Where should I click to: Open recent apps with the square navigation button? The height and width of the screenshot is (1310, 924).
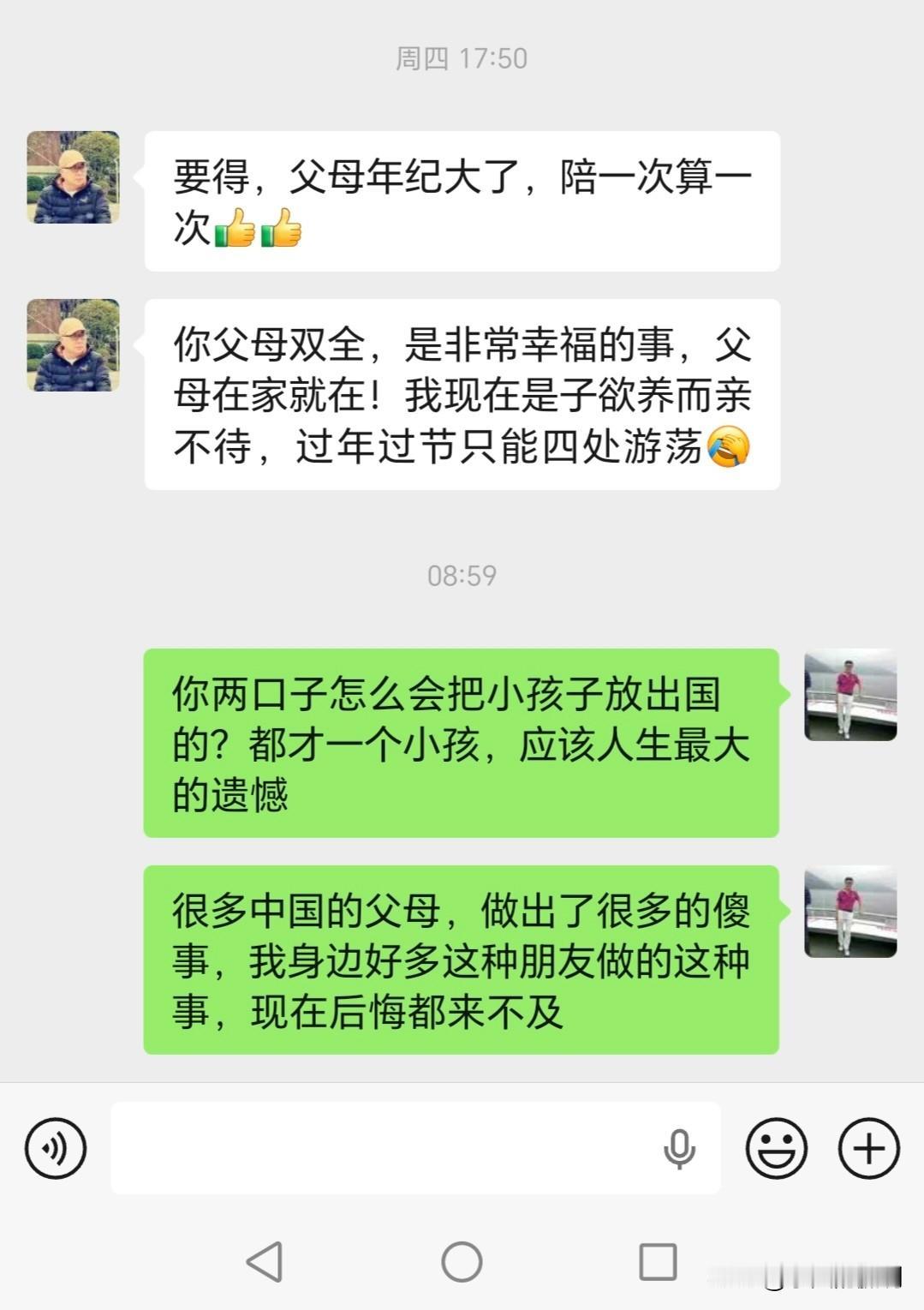(656, 1260)
